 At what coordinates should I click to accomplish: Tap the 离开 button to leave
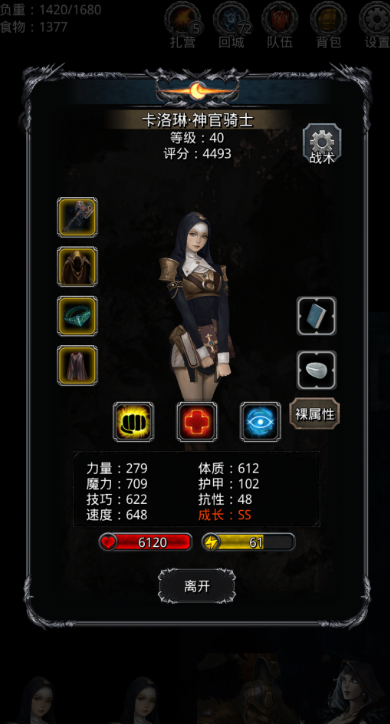click(x=197, y=586)
